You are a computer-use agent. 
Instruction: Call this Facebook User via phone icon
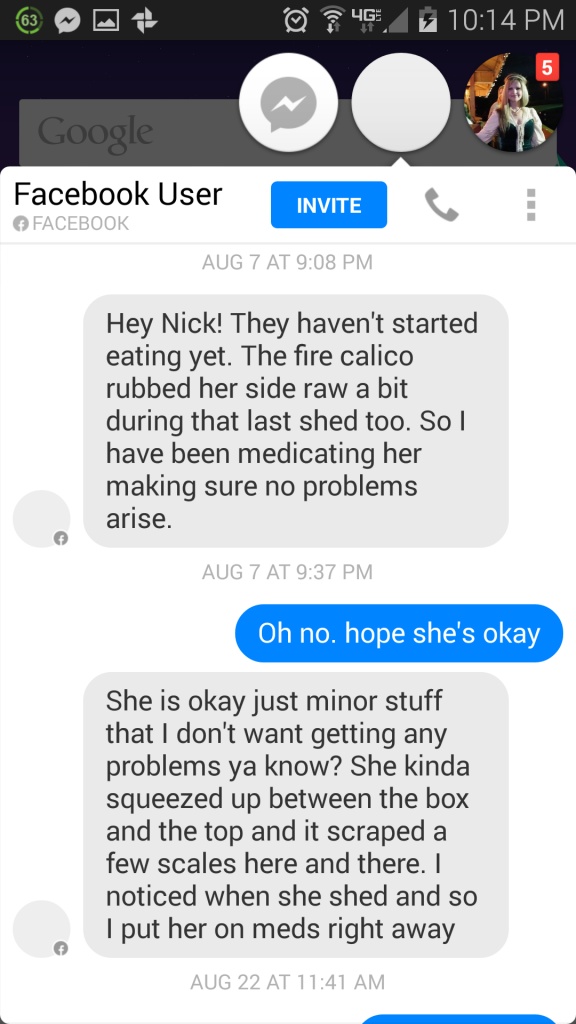pos(441,205)
